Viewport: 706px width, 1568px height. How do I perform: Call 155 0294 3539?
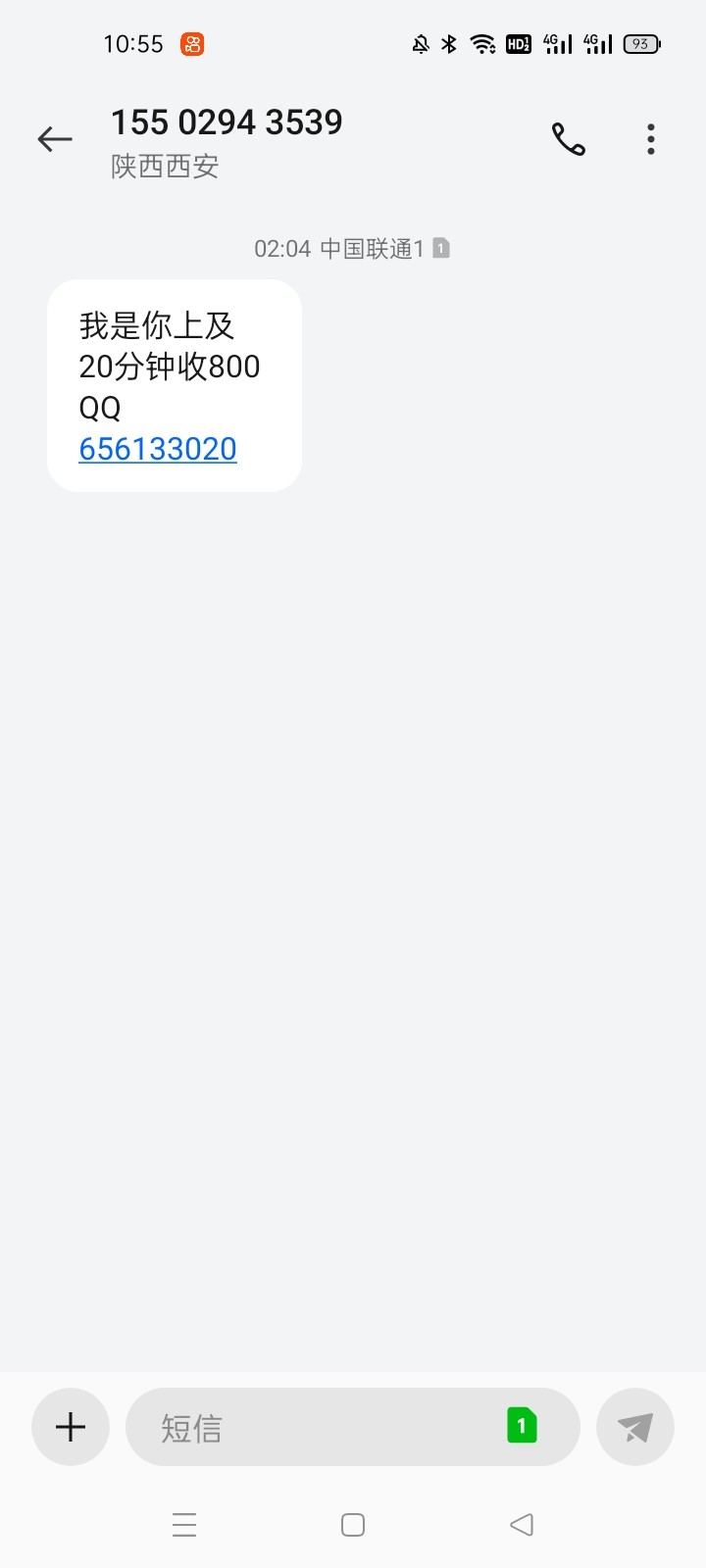point(569,139)
